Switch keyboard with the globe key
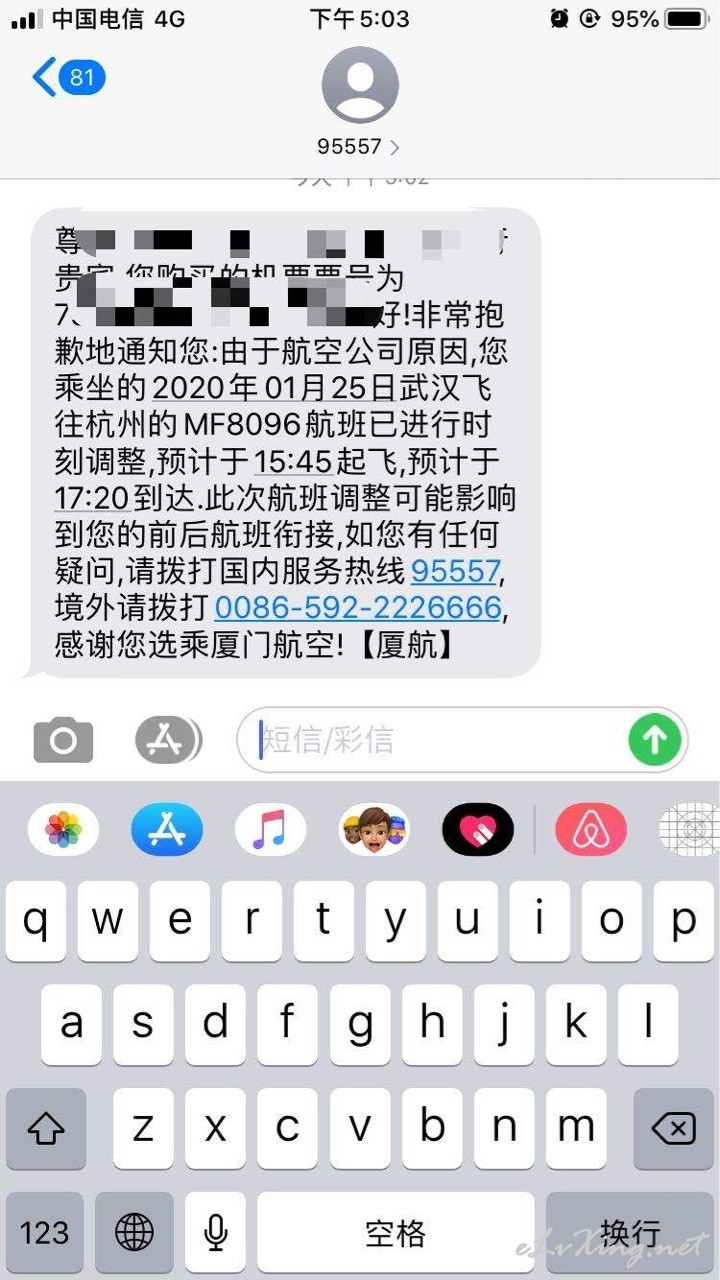Image resolution: width=720 pixels, height=1280 pixels. pos(134,1232)
